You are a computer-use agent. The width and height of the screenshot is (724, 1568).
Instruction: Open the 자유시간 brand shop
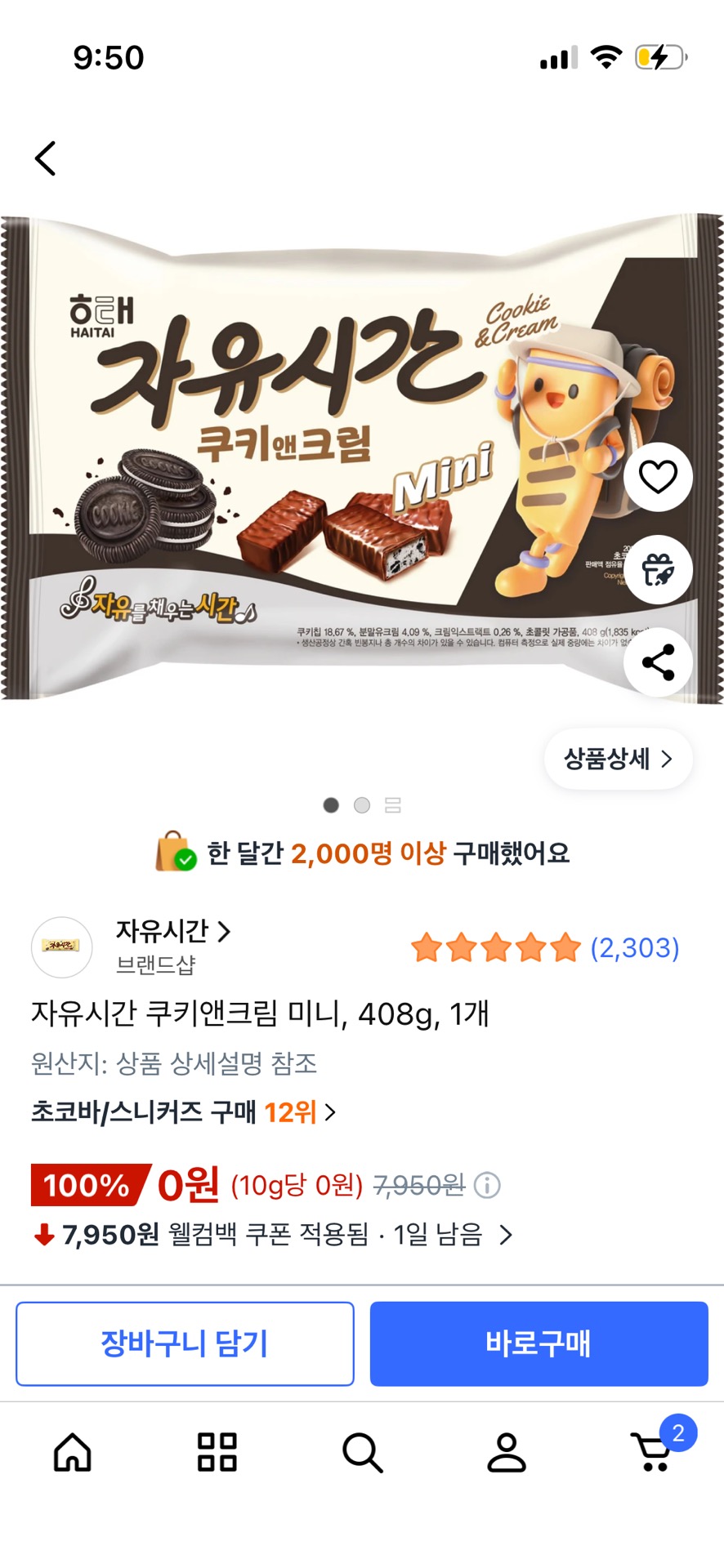(172, 931)
